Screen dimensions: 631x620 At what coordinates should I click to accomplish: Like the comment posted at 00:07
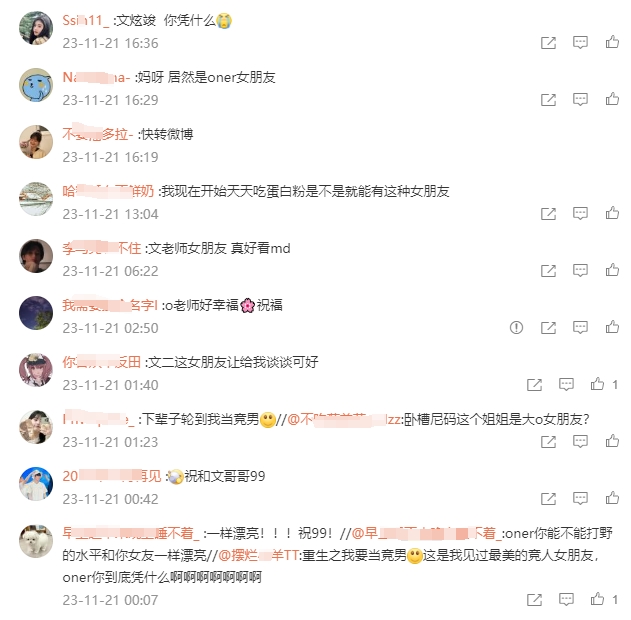pos(598,599)
